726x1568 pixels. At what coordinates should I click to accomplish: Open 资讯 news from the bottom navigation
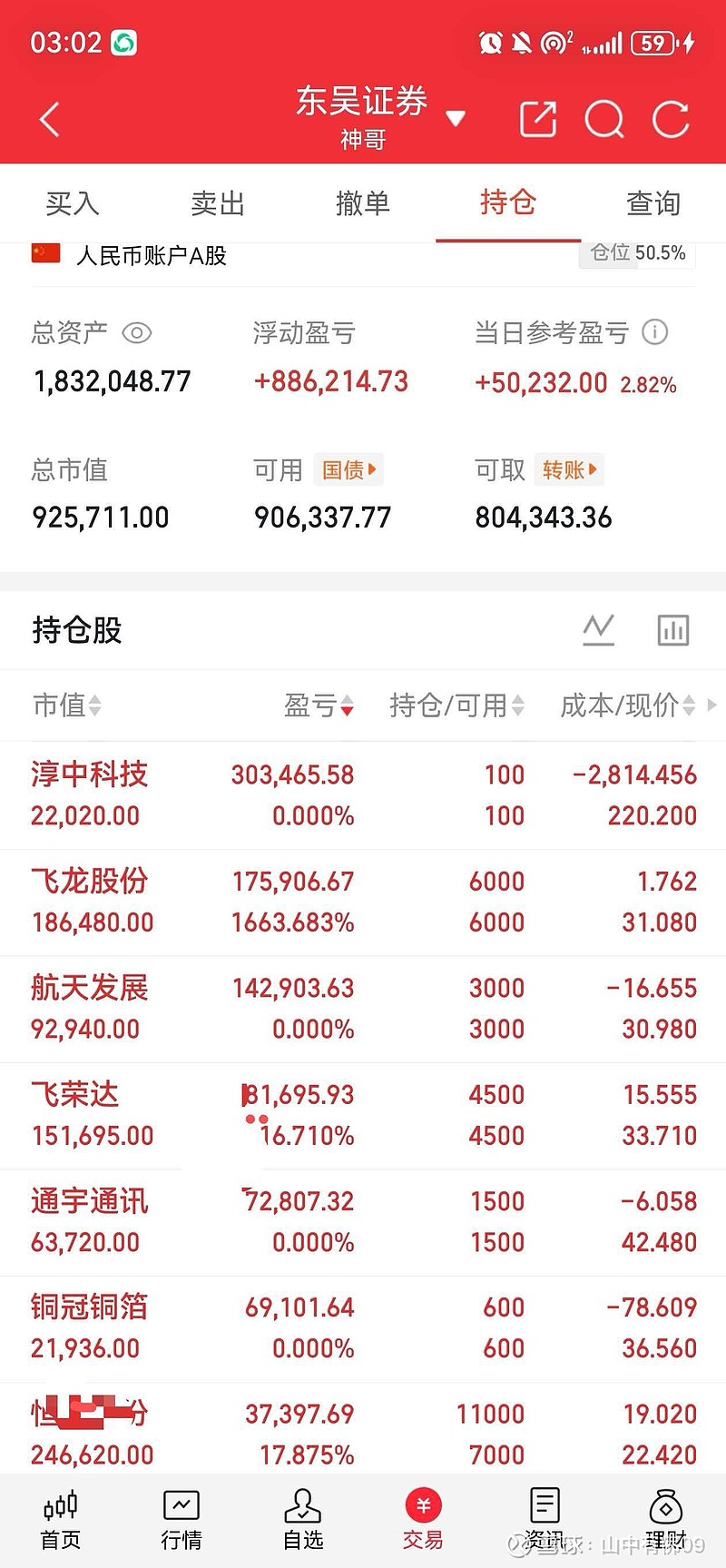(544, 1516)
